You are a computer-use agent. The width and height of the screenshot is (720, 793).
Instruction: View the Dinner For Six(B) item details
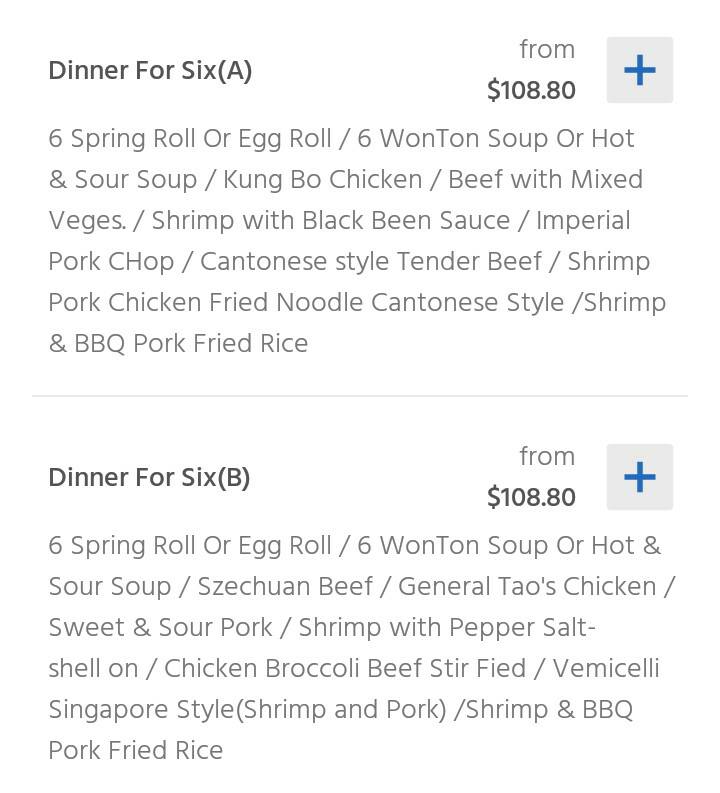pyautogui.click(x=149, y=478)
